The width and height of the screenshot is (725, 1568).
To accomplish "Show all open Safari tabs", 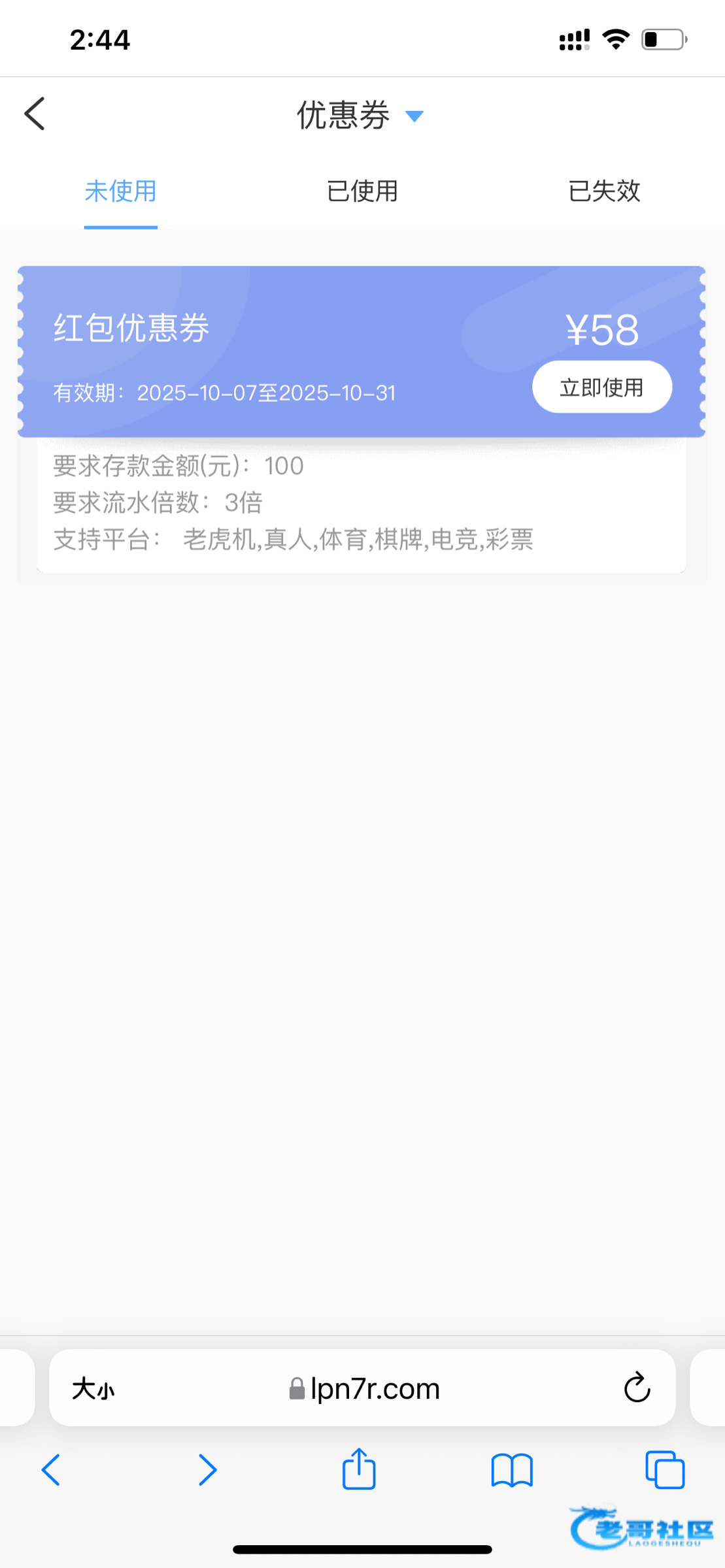I will pyautogui.click(x=665, y=1470).
